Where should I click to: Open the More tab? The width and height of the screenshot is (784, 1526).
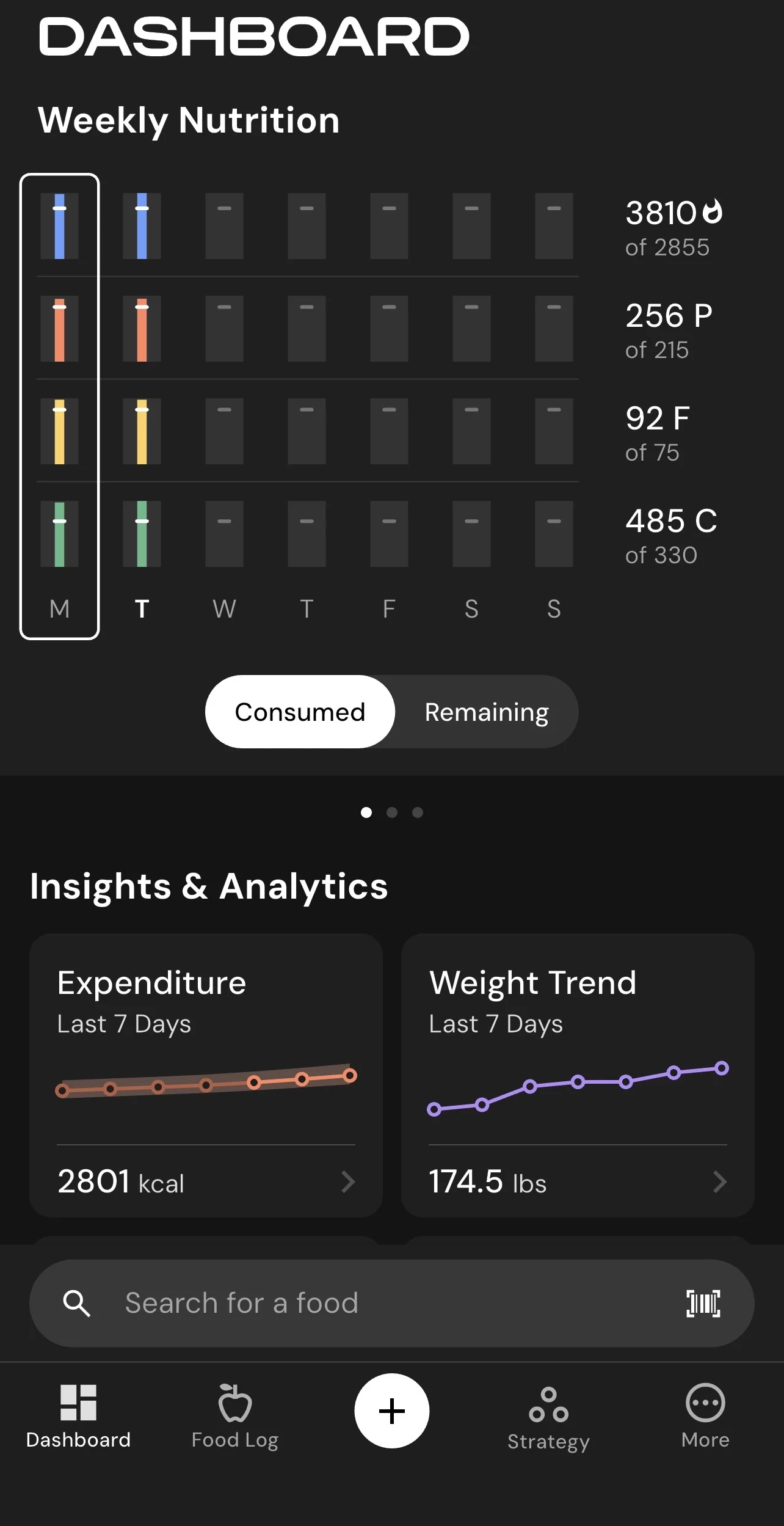[x=705, y=1417]
